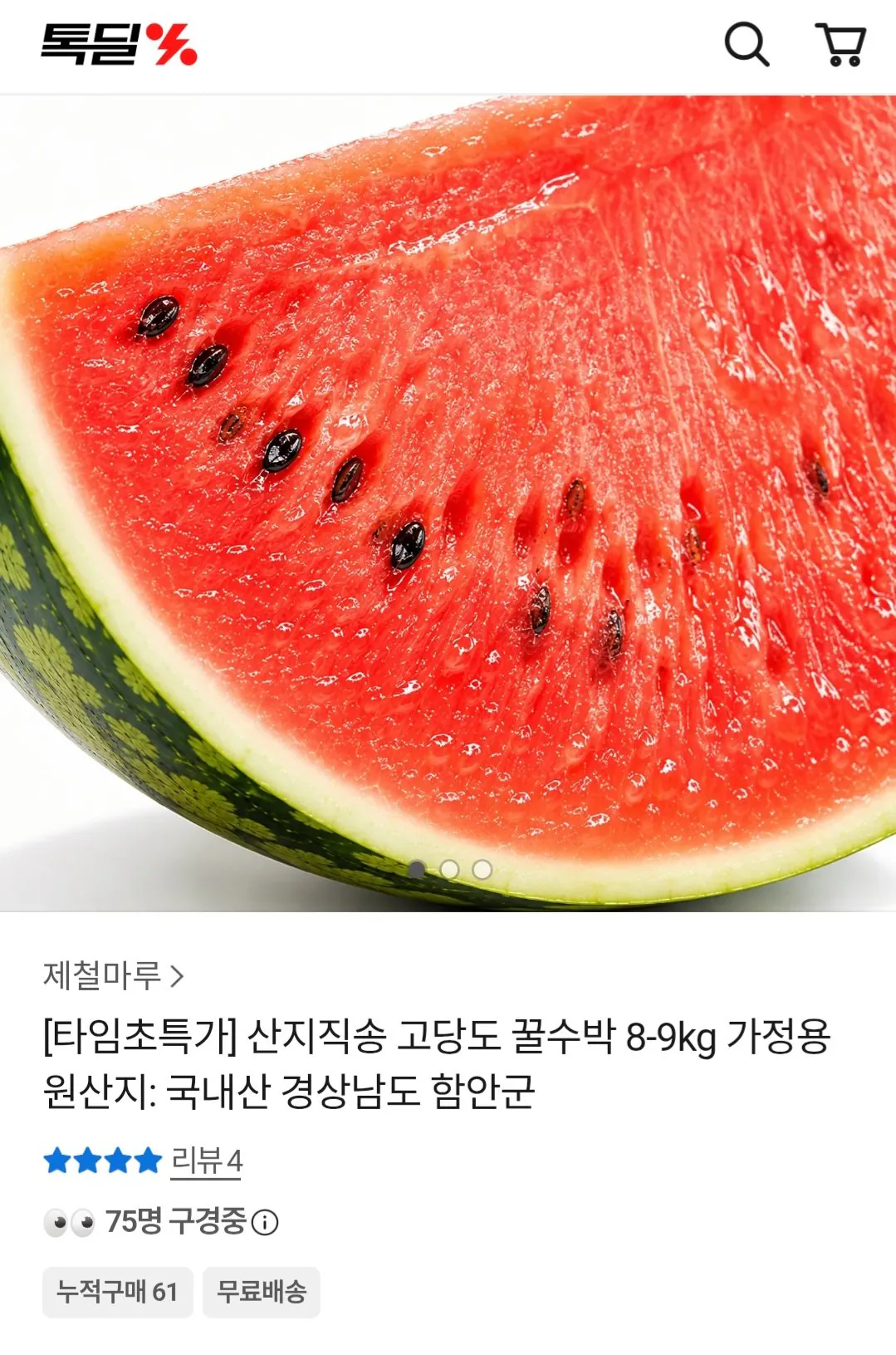Open the 제철마루 store page
The height and width of the screenshot is (1355, 896).
(x=113, y=975)
